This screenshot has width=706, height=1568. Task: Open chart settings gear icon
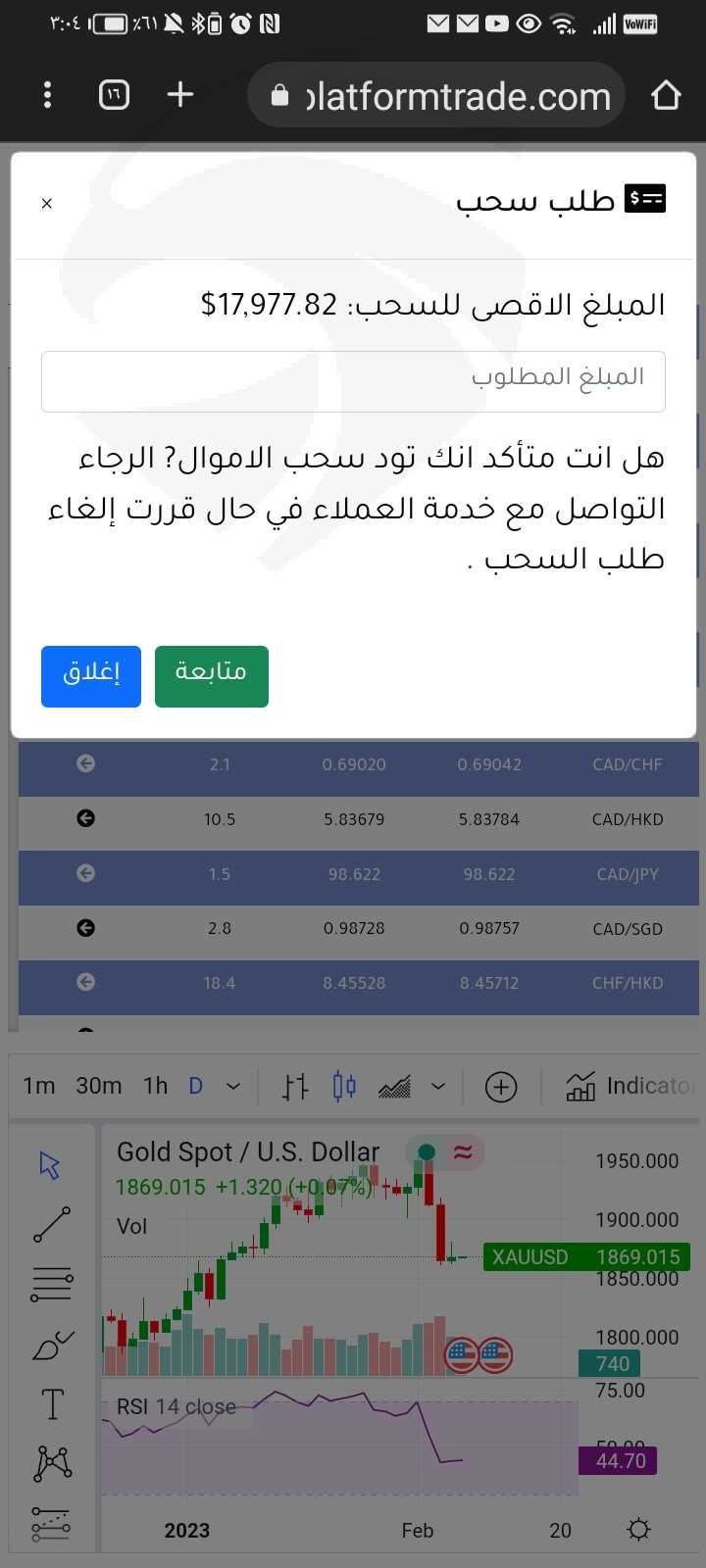point(638,1529)
